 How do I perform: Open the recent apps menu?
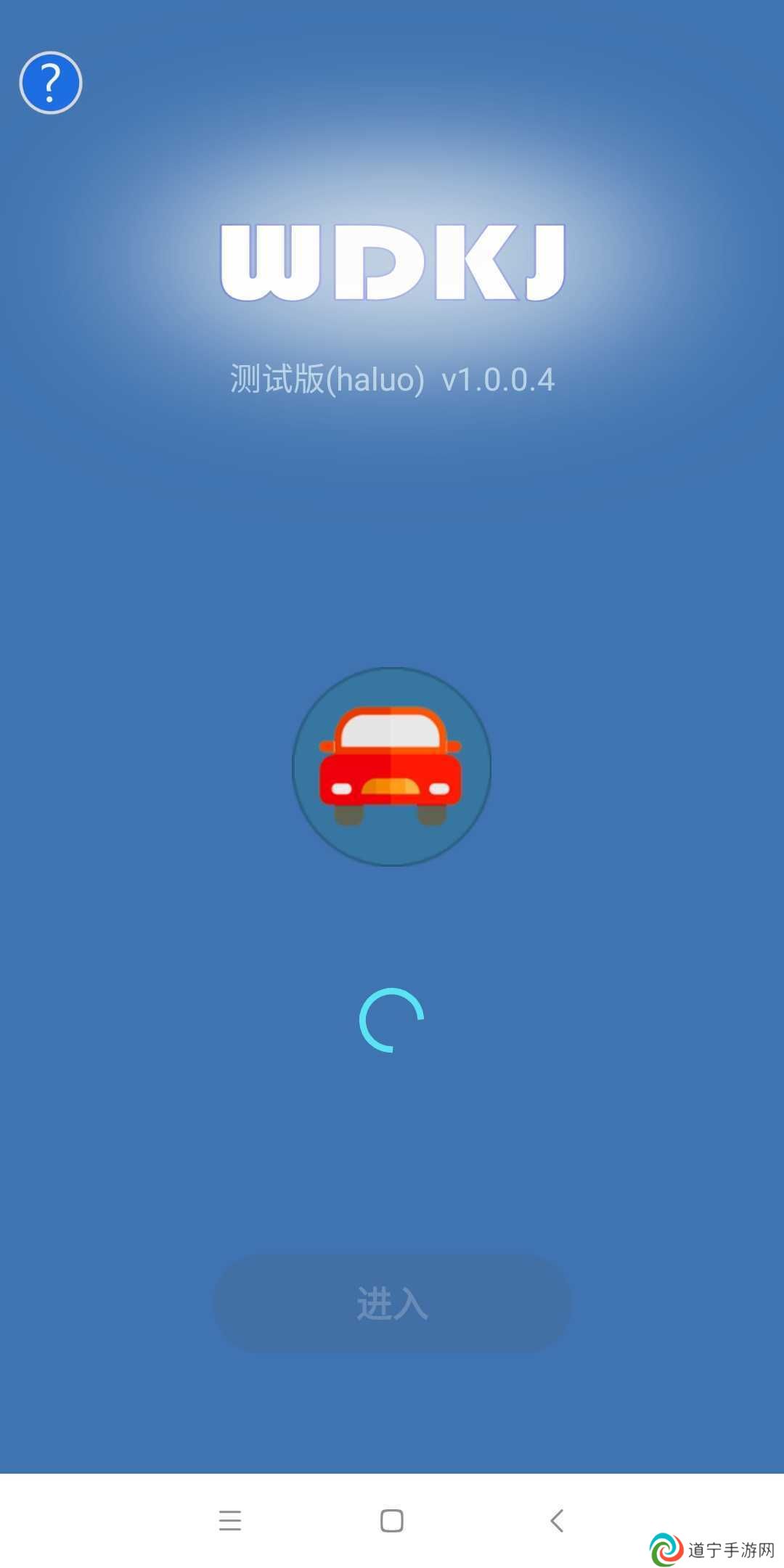pos(230,1520)
